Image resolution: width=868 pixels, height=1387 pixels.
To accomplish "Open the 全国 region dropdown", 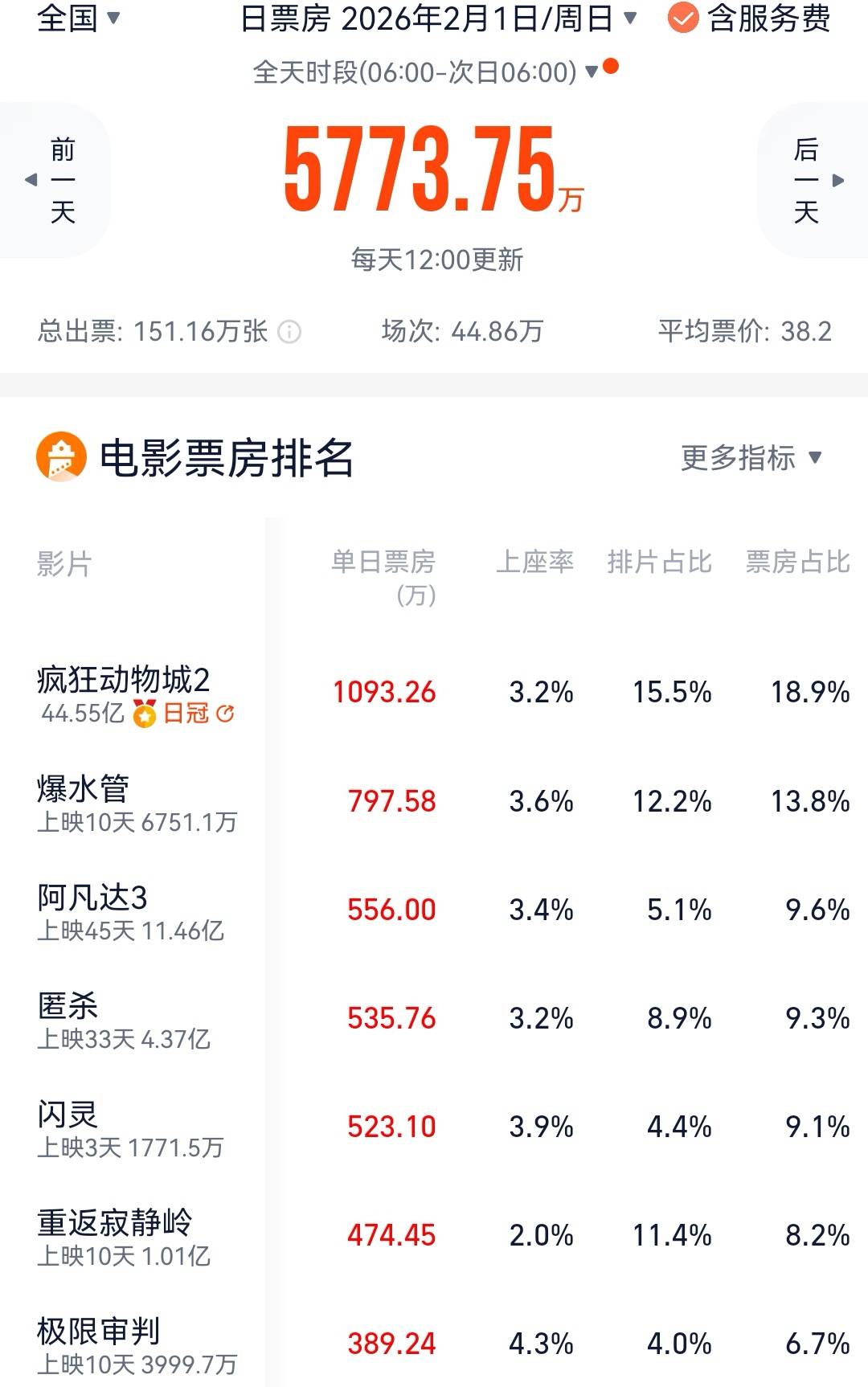I will 78,18.
